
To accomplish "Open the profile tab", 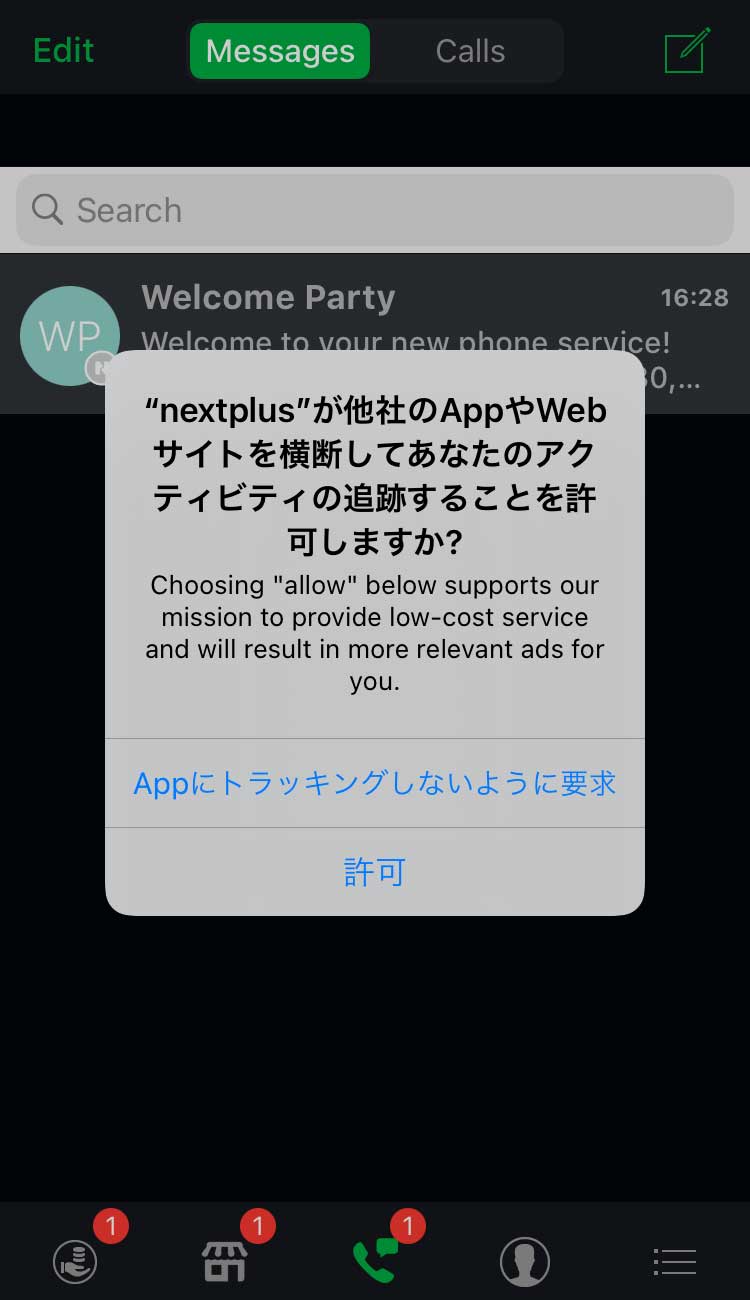I will click(525, 1260).
